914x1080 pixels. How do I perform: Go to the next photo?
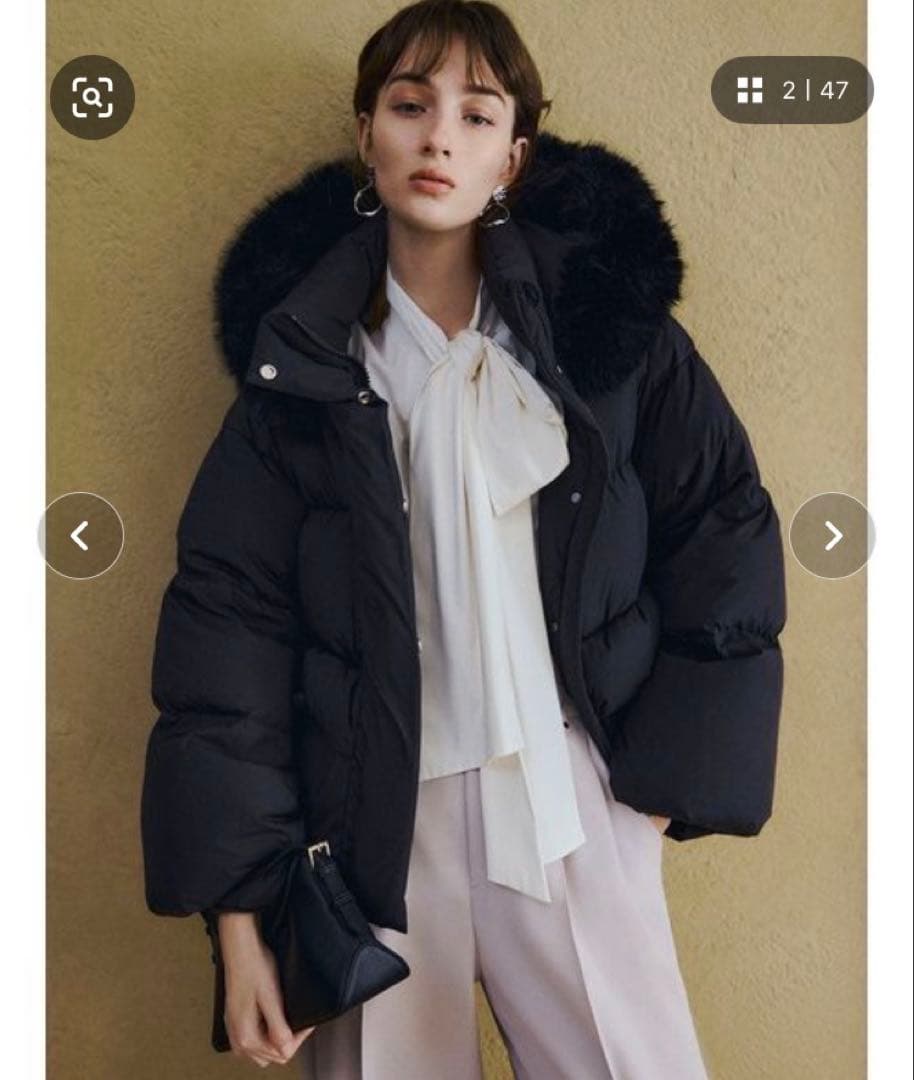coord(832,536)
